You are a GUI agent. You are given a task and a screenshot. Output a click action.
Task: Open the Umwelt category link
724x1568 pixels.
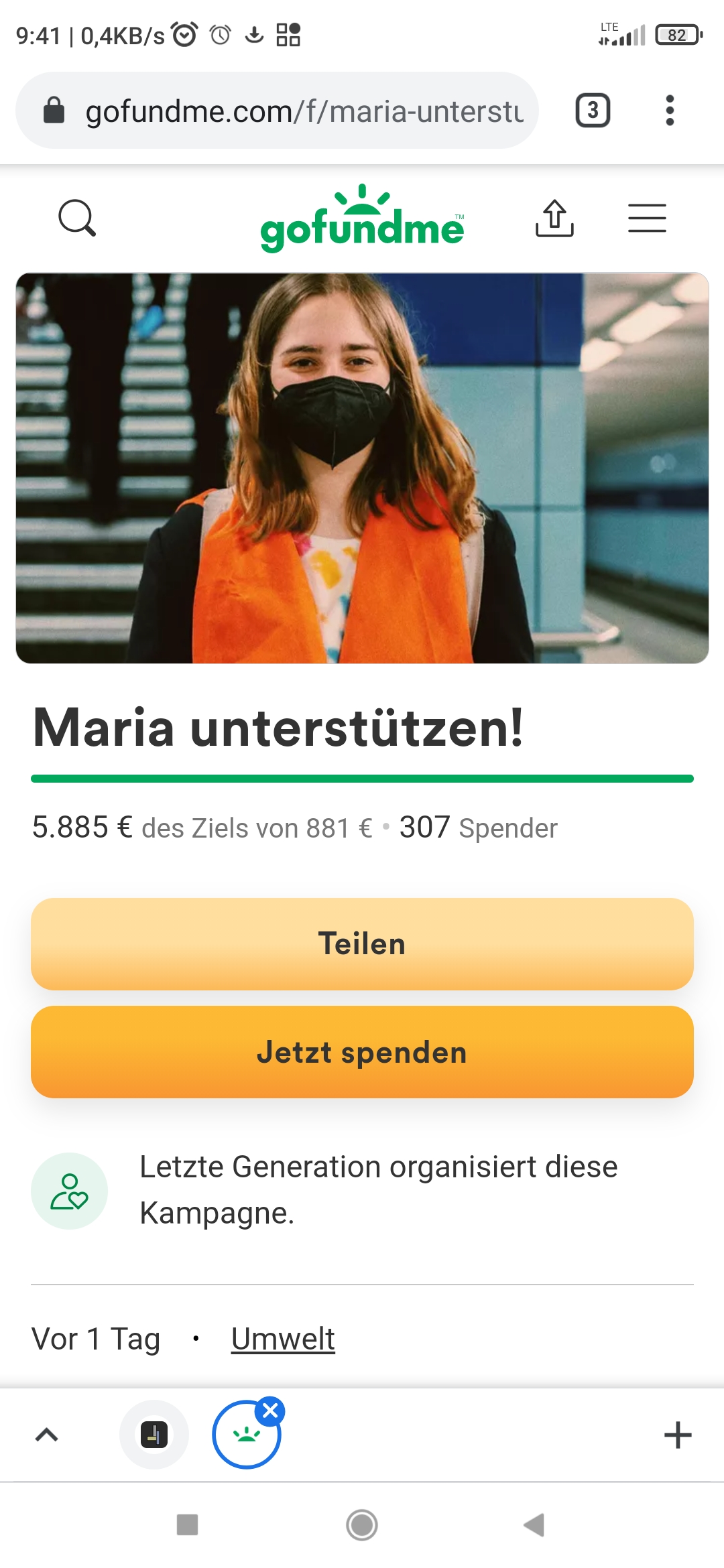point(283,1339)
